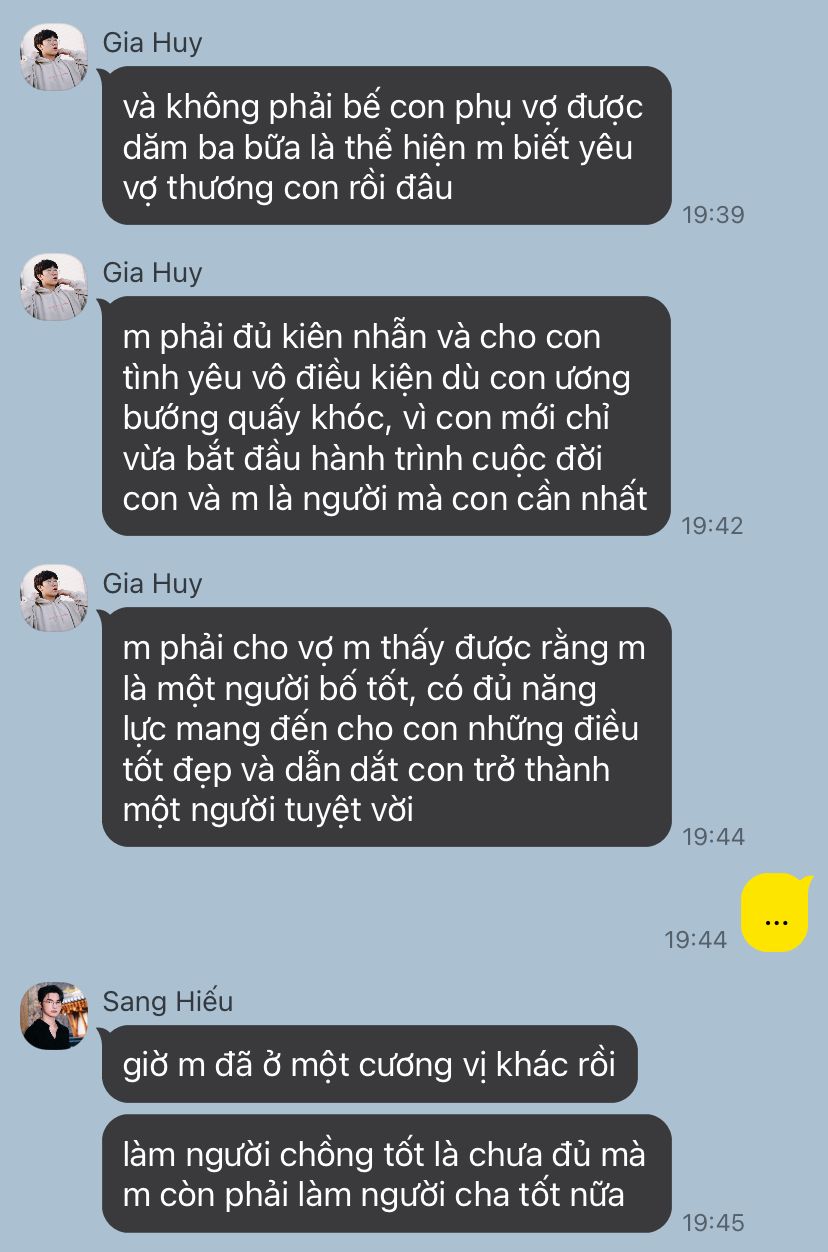This screenshot has width=828, height=1252.
Task: Tap Gia Huy's avatar beside the 19:42 message
Action: 54,287
